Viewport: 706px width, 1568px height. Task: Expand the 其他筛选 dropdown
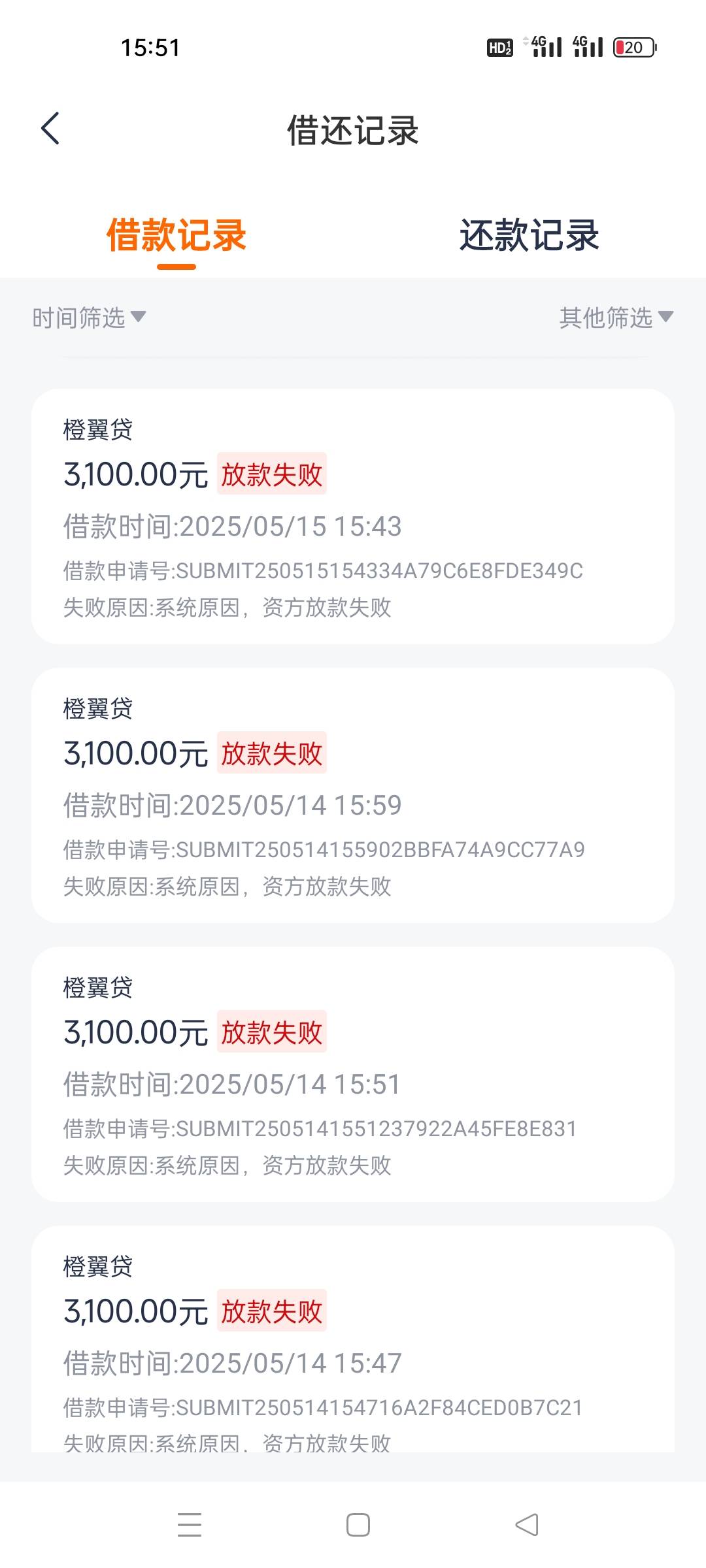pyautogui.click(x=616, y=318)
